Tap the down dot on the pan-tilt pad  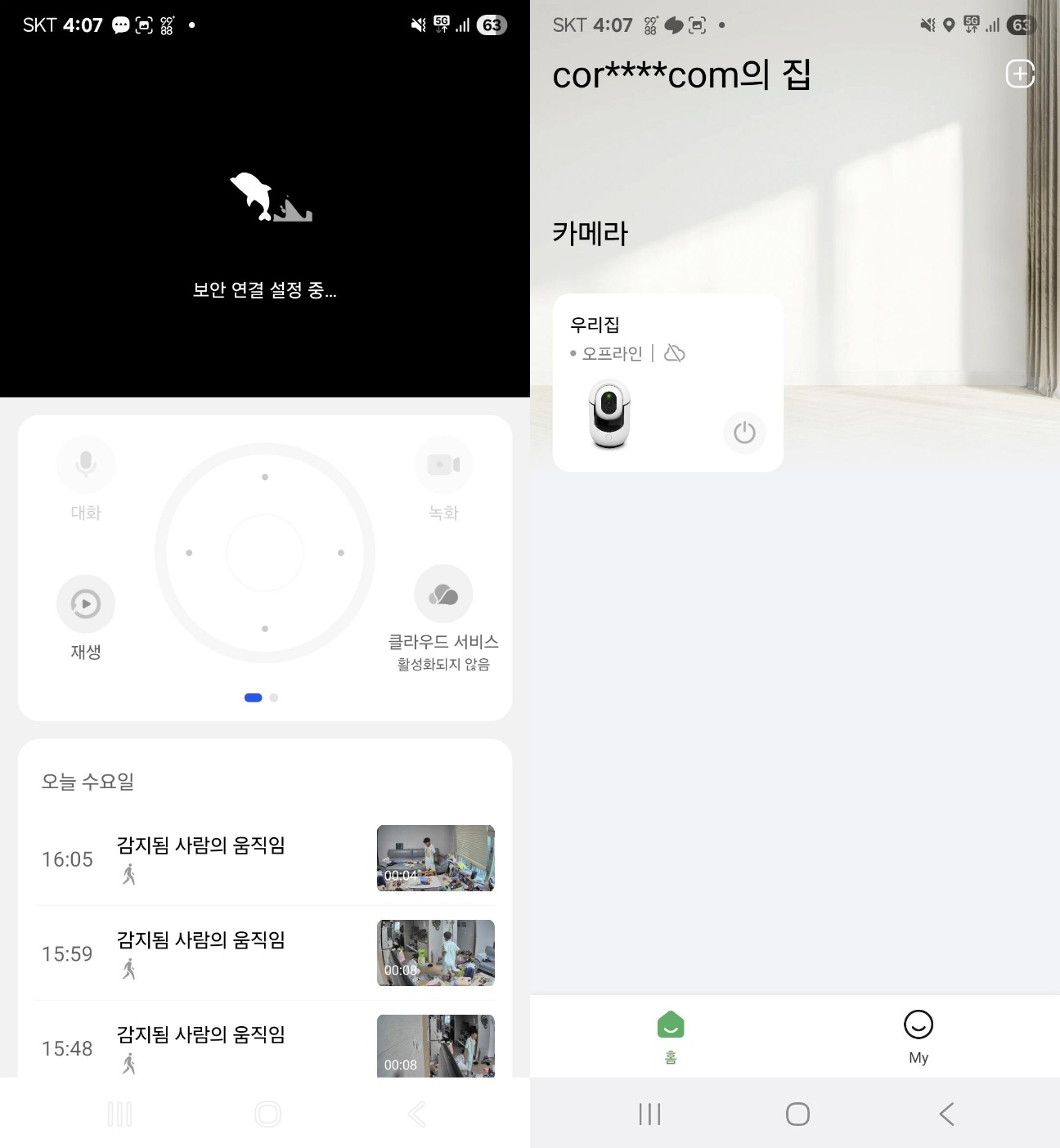[265, 629]
